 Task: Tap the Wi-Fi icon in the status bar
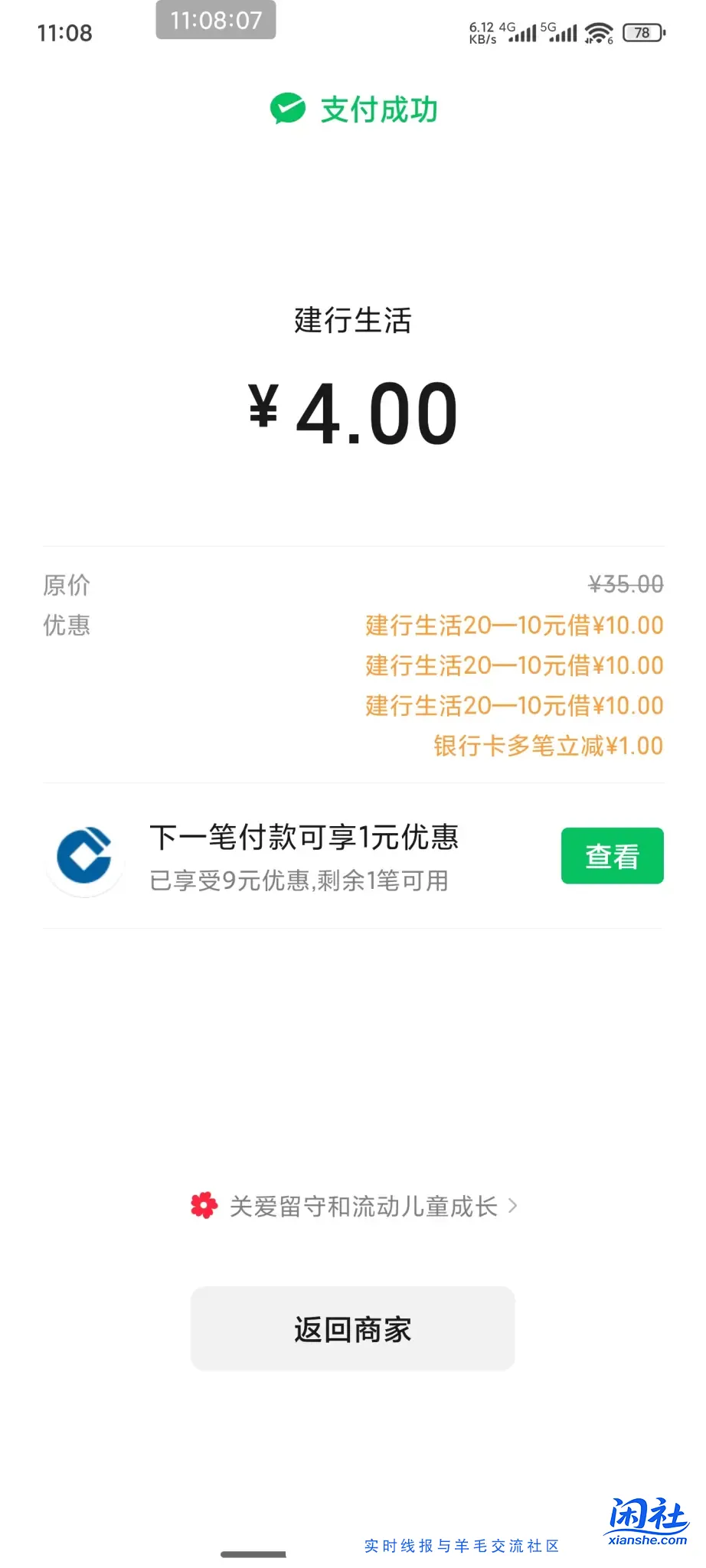pyautogui.click(x=597, y=32)
